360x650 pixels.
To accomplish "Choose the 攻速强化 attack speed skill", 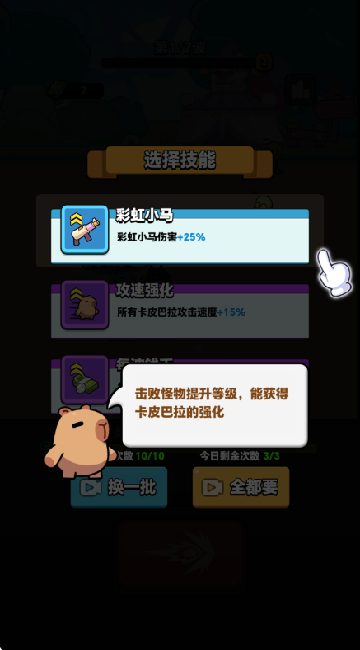I will 180,310.
